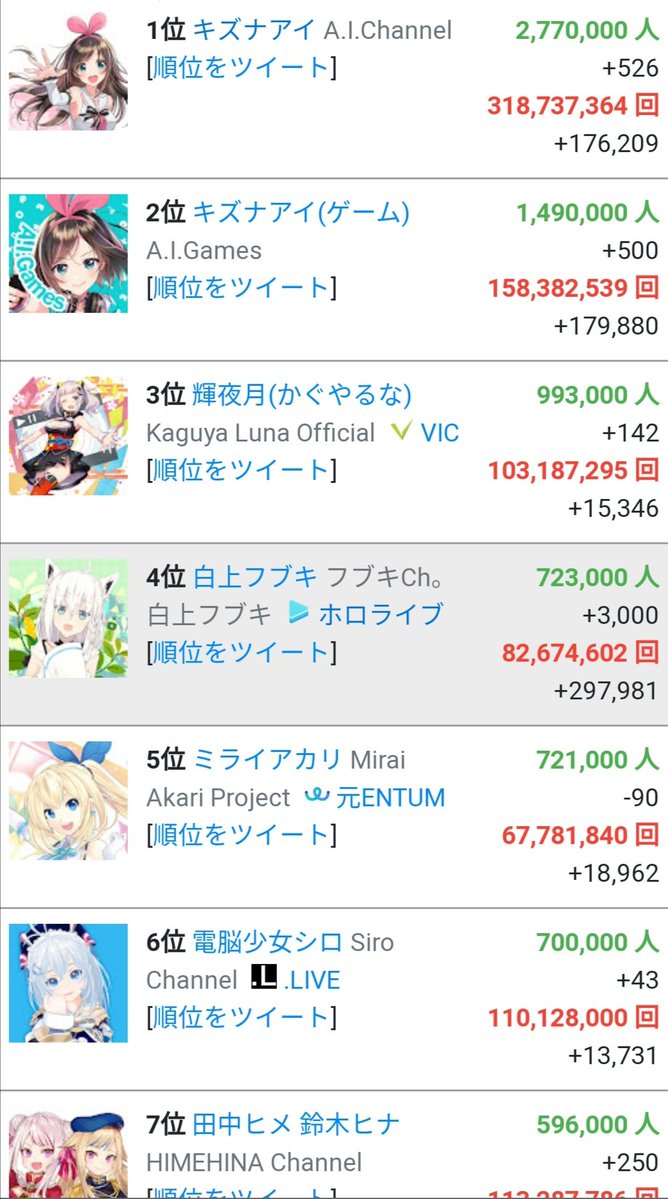Open 輝夜月(かぐやるな) channel link

click(302, 395)
